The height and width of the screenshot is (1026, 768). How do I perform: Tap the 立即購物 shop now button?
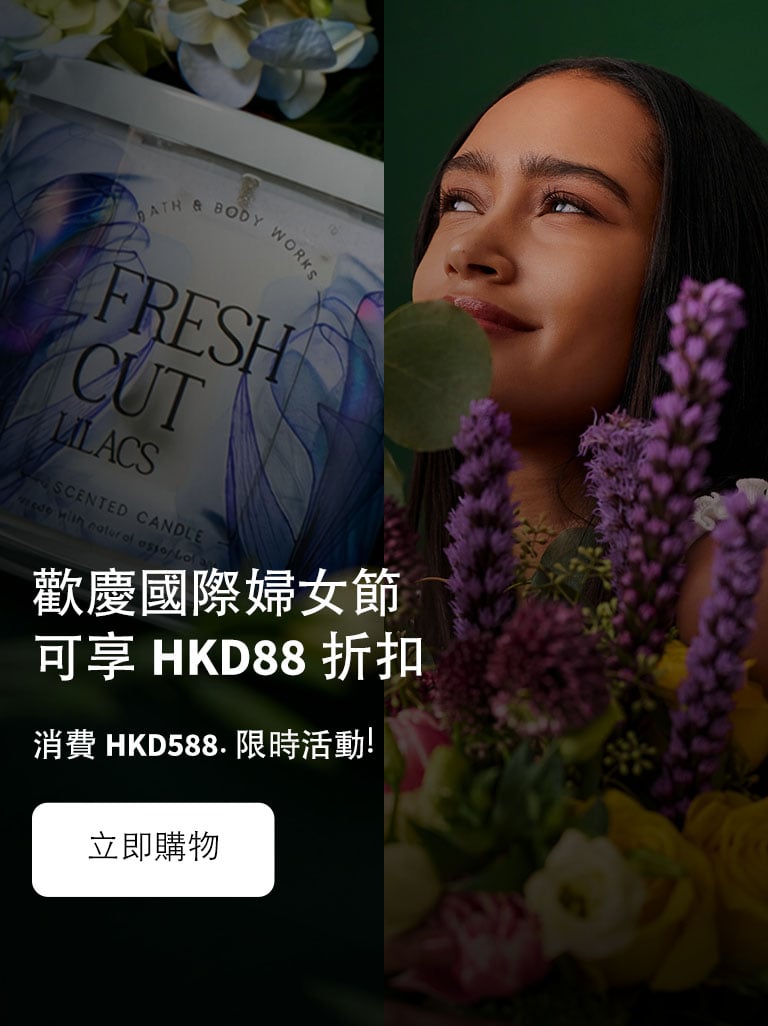tap(153, 849)
